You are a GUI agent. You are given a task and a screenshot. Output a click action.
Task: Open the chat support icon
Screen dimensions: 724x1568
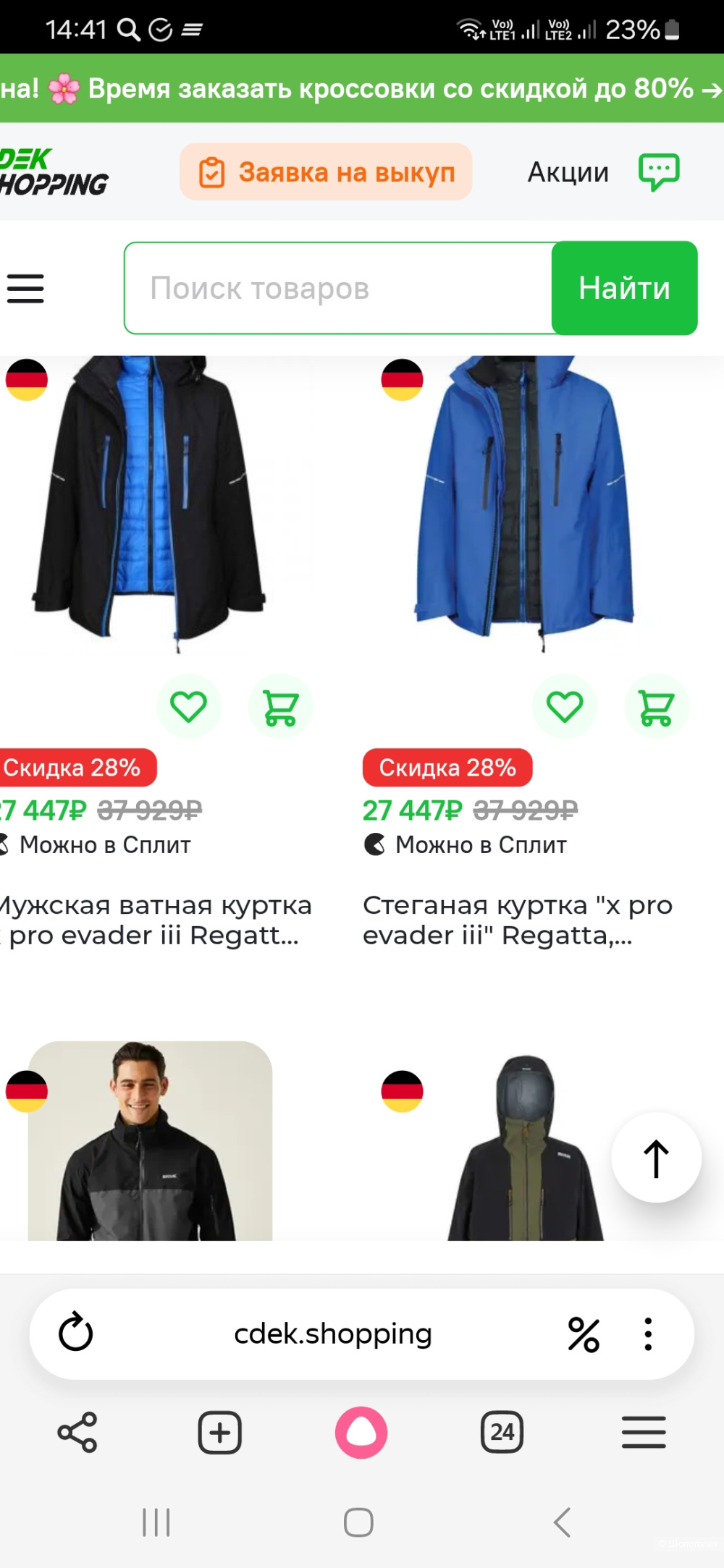pos(660,171)
